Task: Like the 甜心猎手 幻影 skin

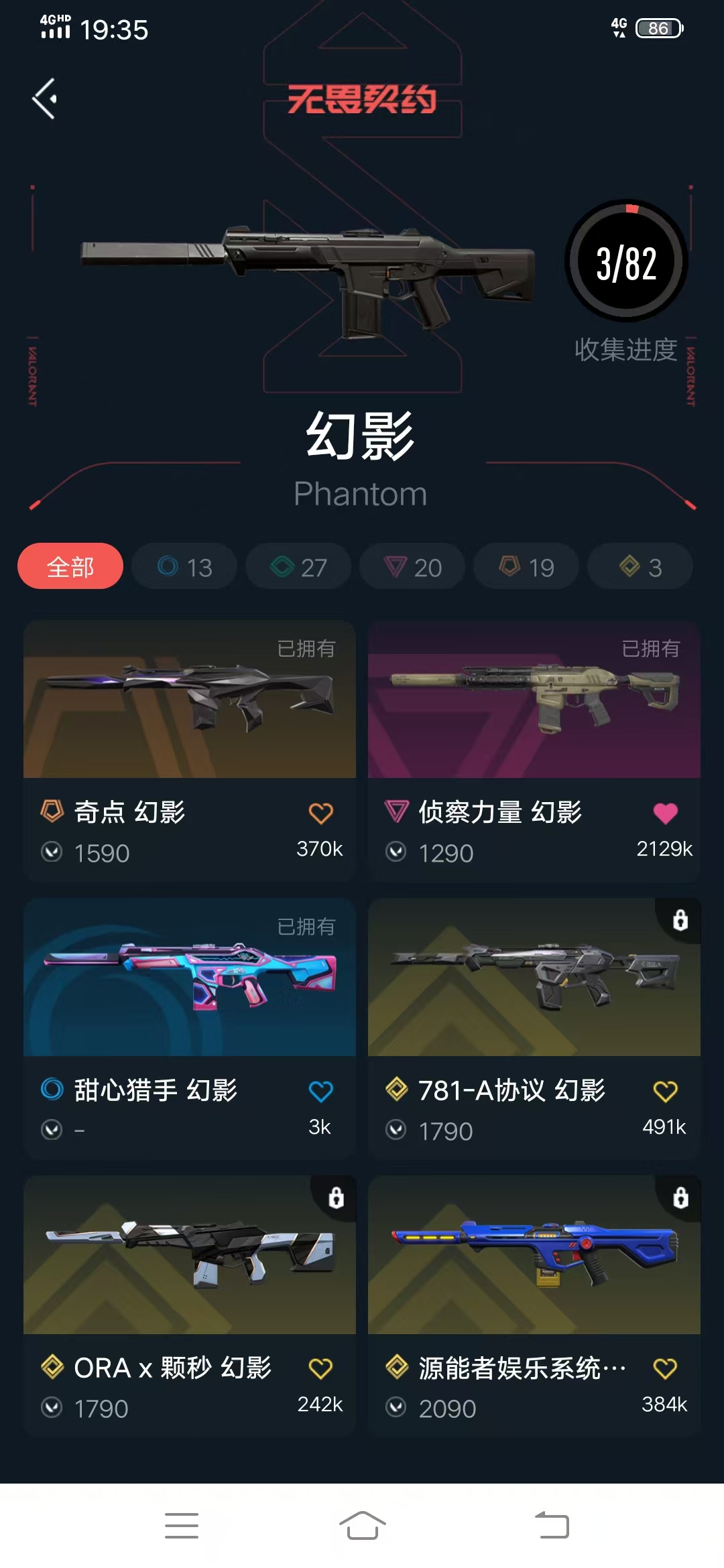Action: (320, 1091)
